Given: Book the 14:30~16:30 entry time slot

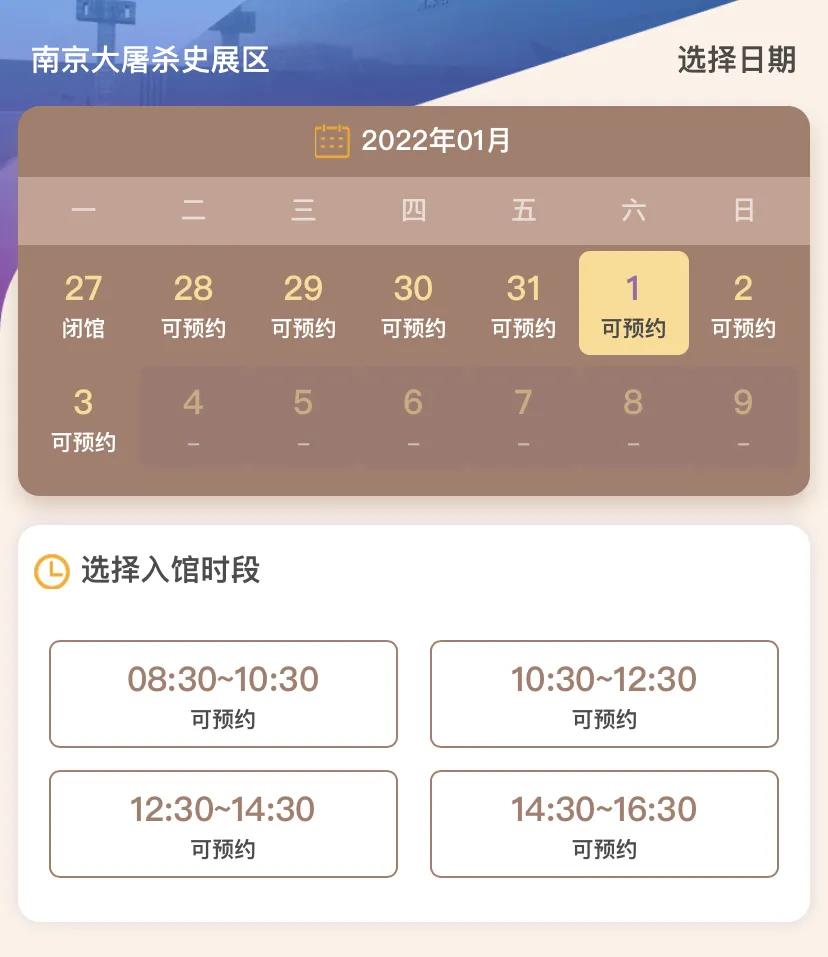Looking at the screenshot, I should pyautogui.click(x=604, y=824).
